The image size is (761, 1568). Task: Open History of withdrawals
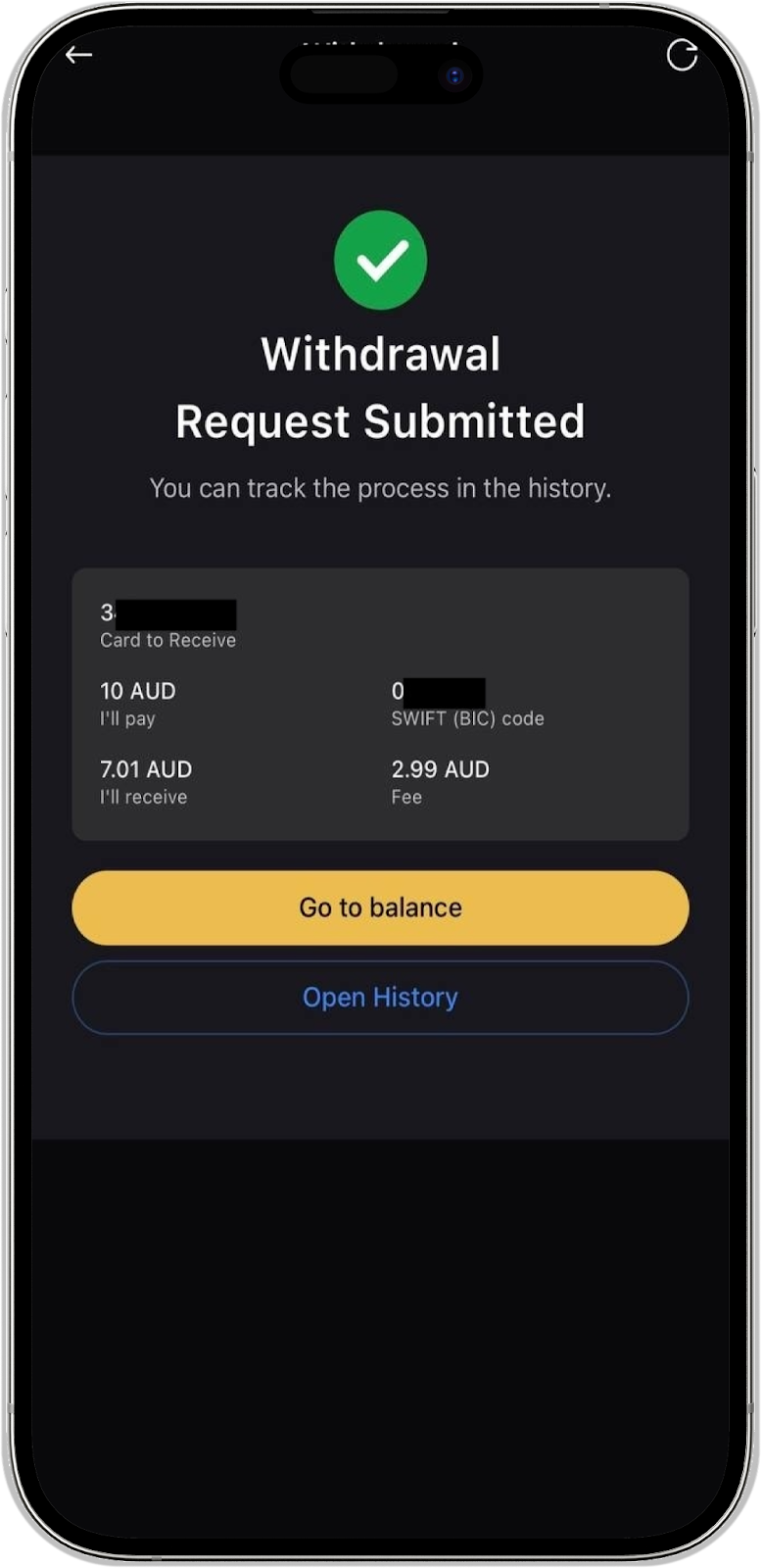(380, 998)
